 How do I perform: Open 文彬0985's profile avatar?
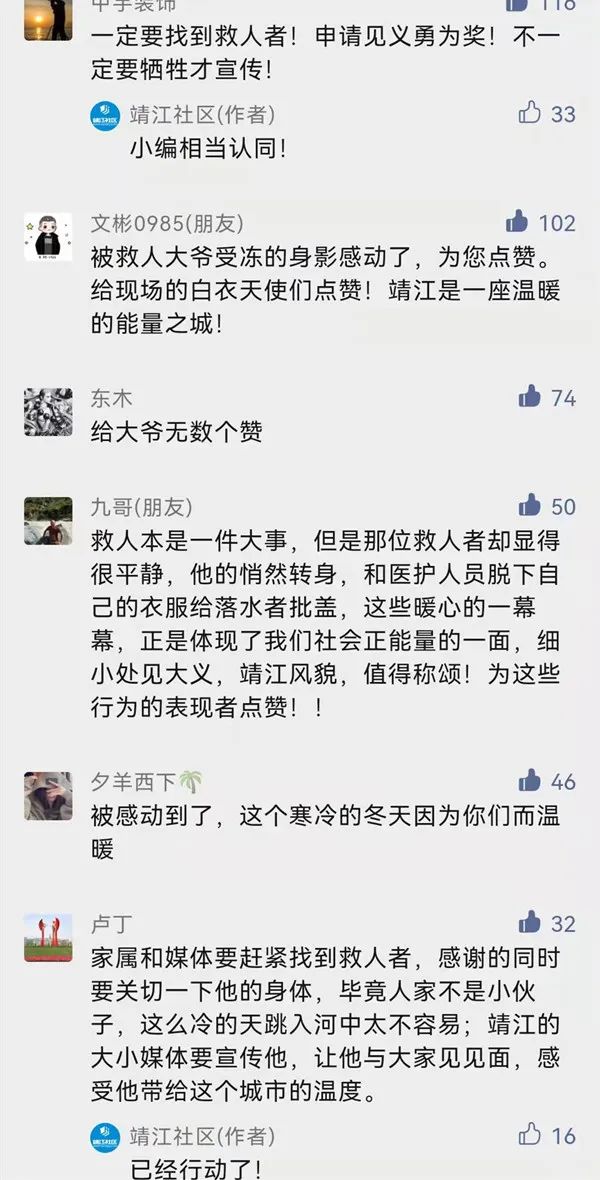coord(47,236)
